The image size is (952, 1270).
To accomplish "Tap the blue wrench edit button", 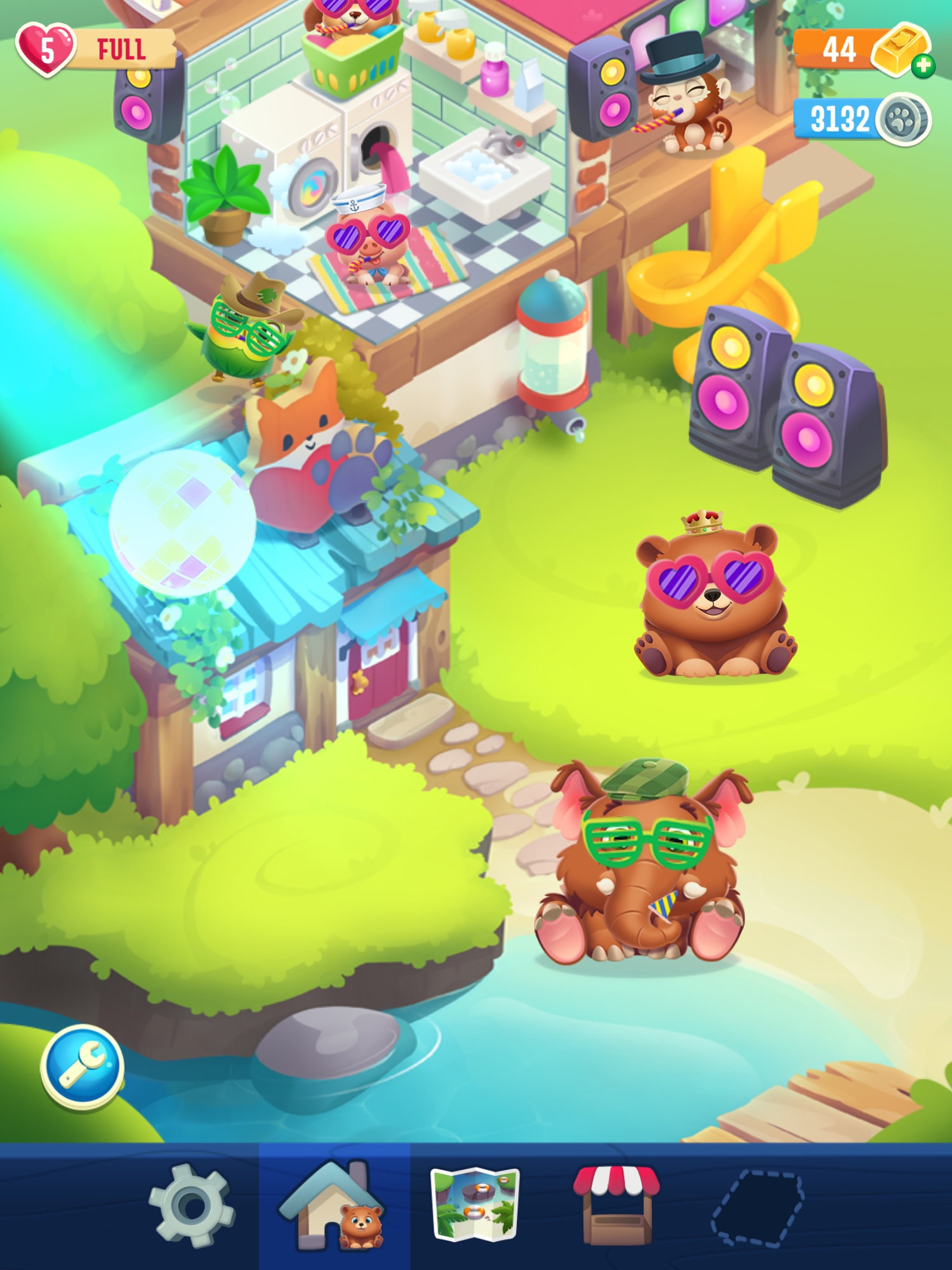I will pyautogui.click(x=83, y=1067).
